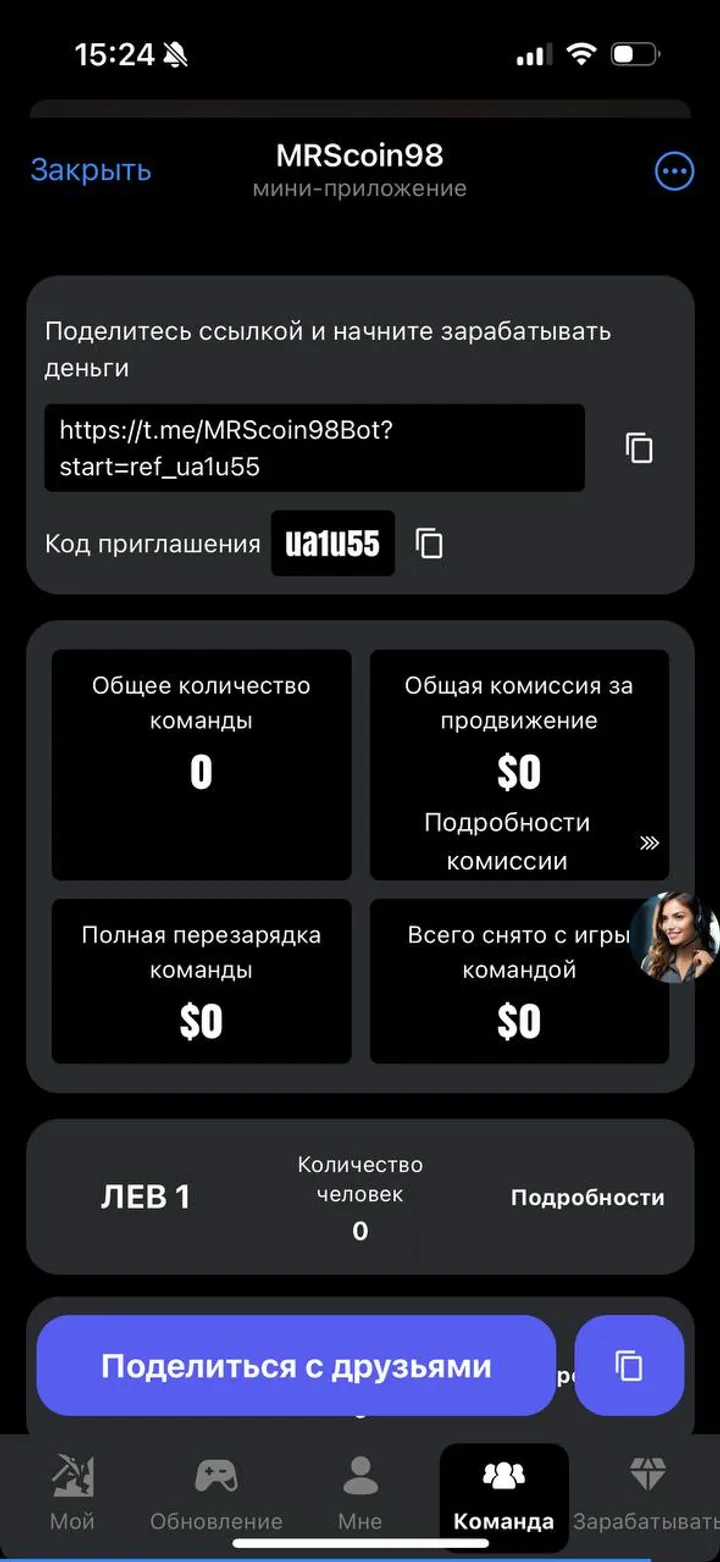Open Подробности for ЛЕВ 1 level
720x1562 pixels.
coord(588,1196)
